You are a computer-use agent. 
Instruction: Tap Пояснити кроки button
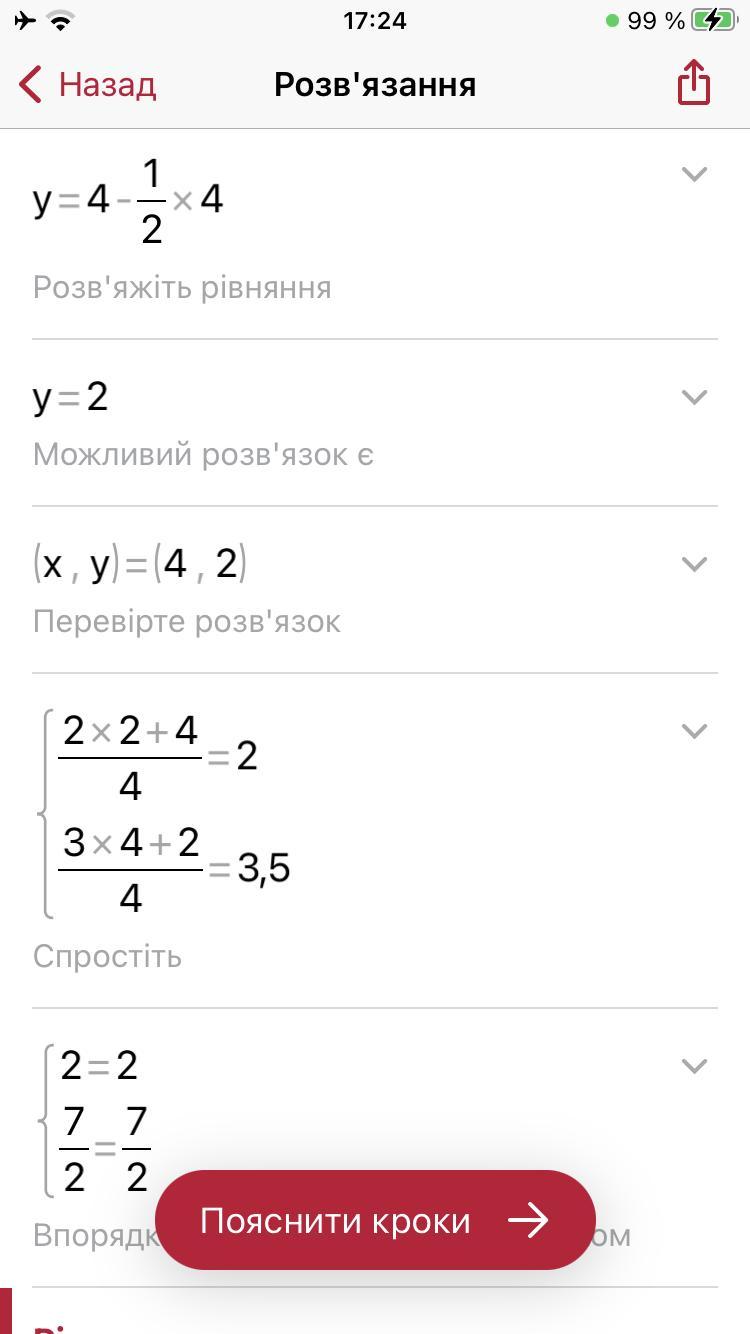coord(375,1220)
